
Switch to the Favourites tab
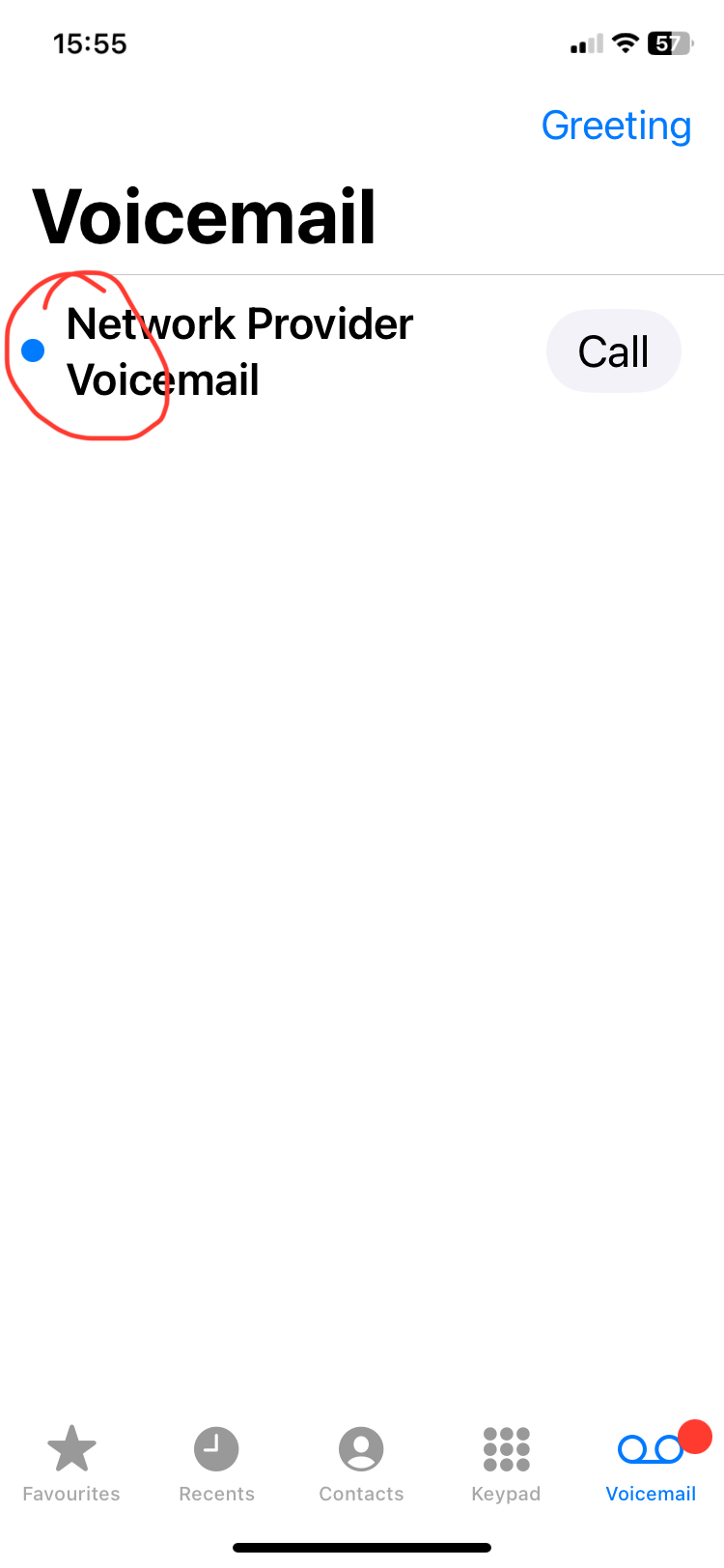point(71,1464)
